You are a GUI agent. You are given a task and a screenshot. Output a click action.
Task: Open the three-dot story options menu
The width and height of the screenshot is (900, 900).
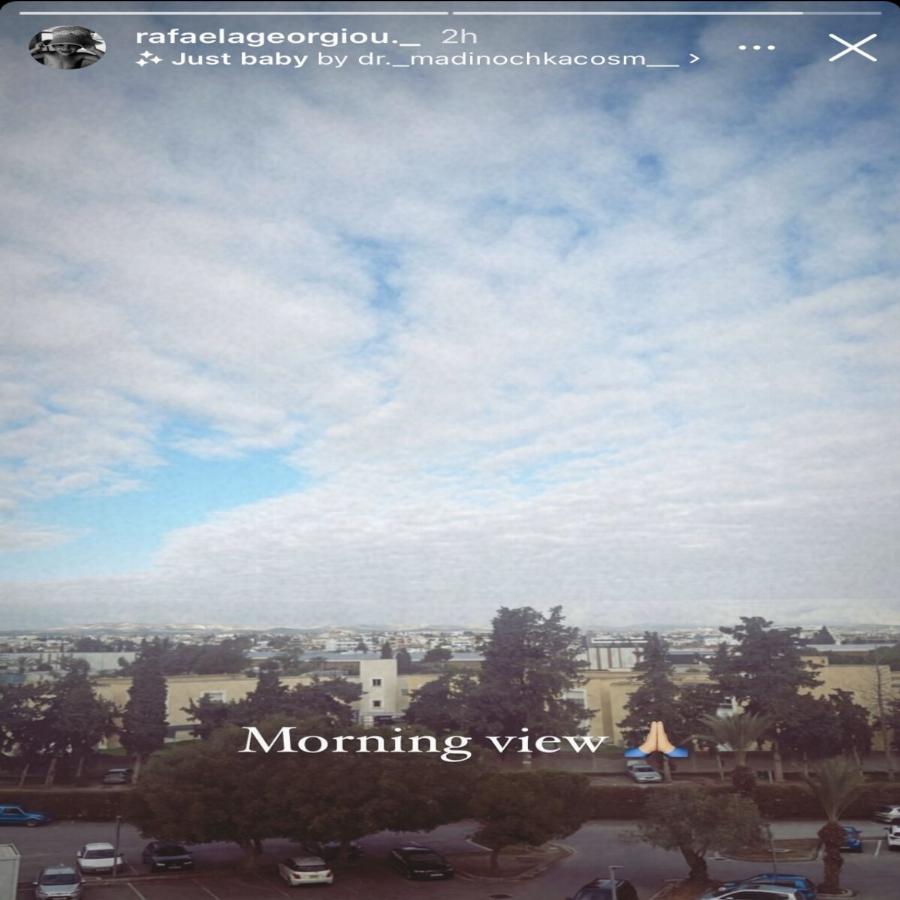[x=757, y=47]
